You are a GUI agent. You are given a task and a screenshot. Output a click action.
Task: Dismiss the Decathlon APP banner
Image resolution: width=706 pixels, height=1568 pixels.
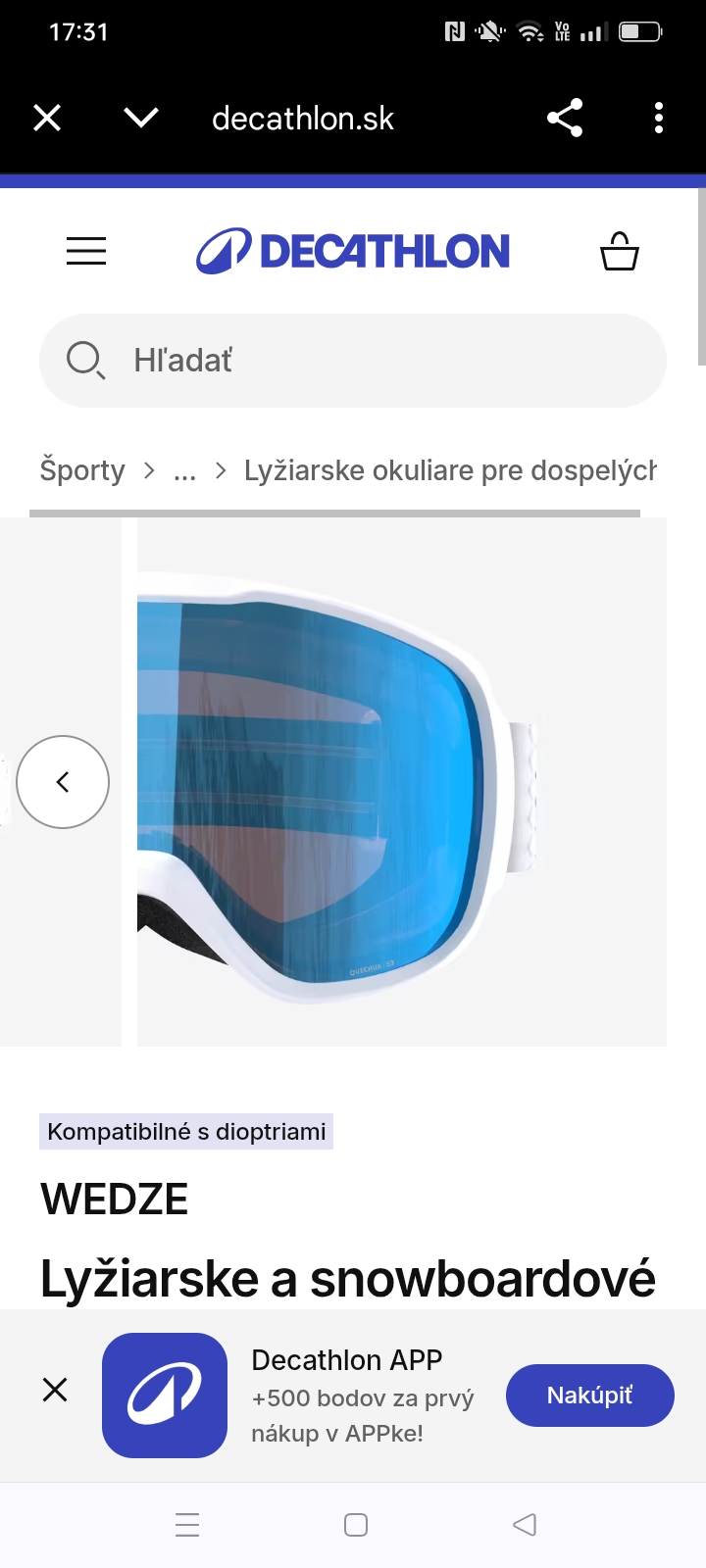pos(55,1390)
